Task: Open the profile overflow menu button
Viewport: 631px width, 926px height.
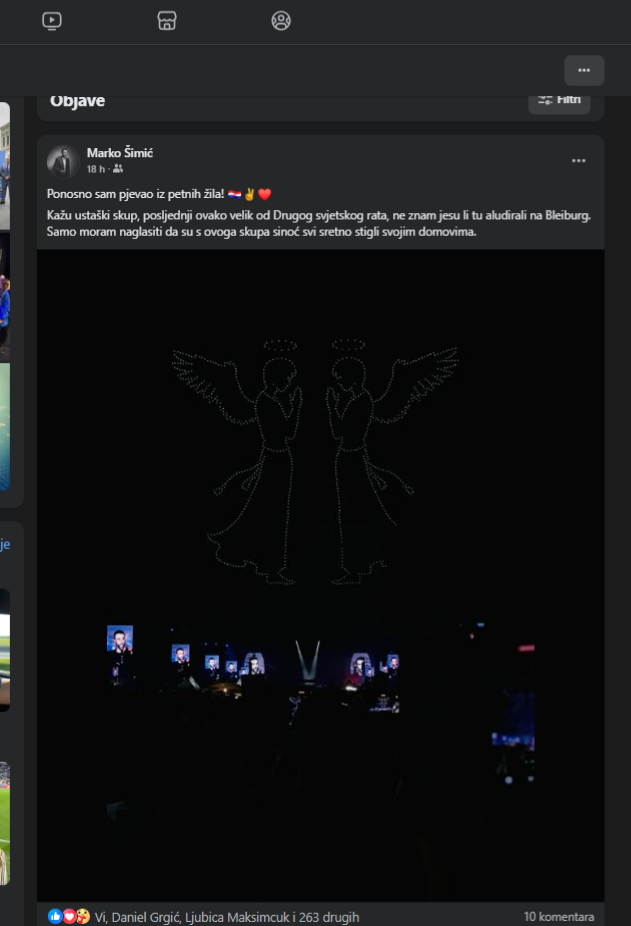Action: (584, 70)
